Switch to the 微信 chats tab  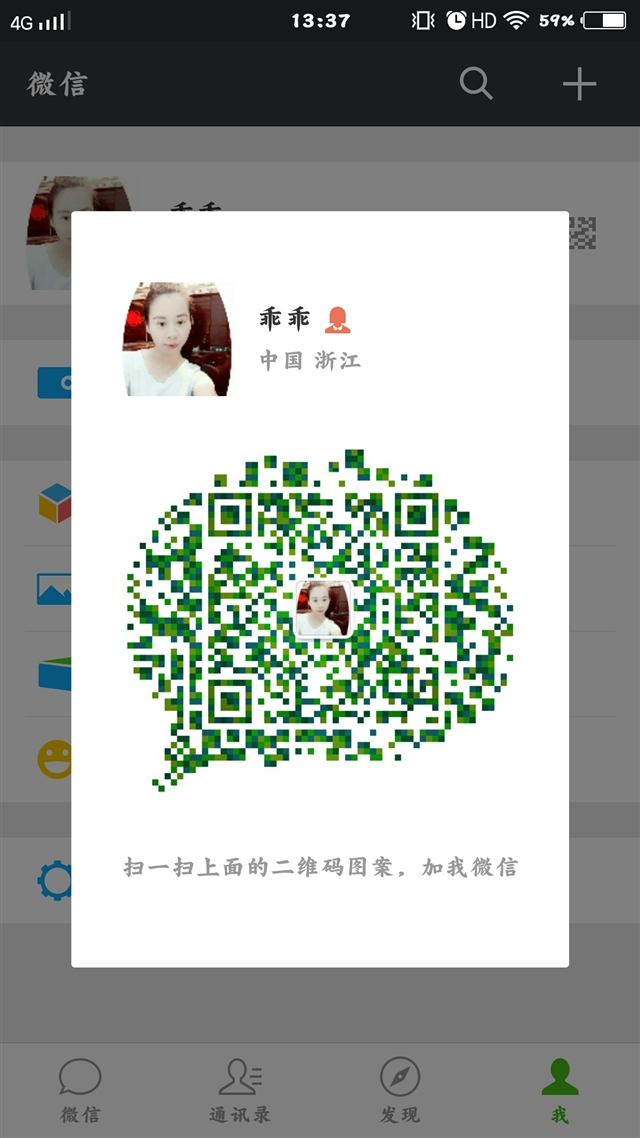coord(80,1091)
